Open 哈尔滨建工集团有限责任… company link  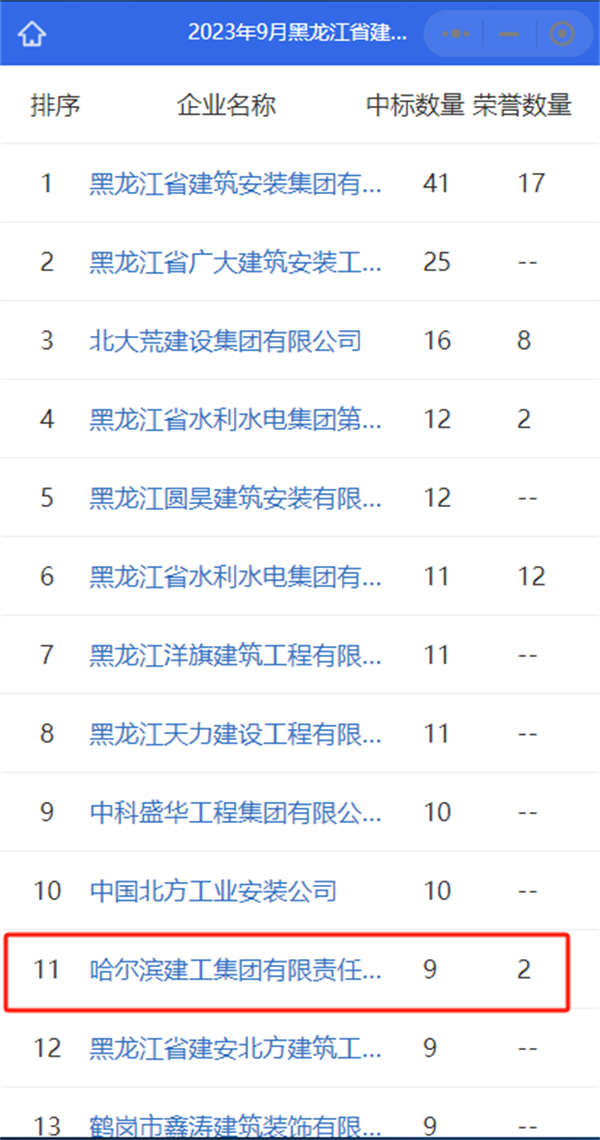(236, 969)
